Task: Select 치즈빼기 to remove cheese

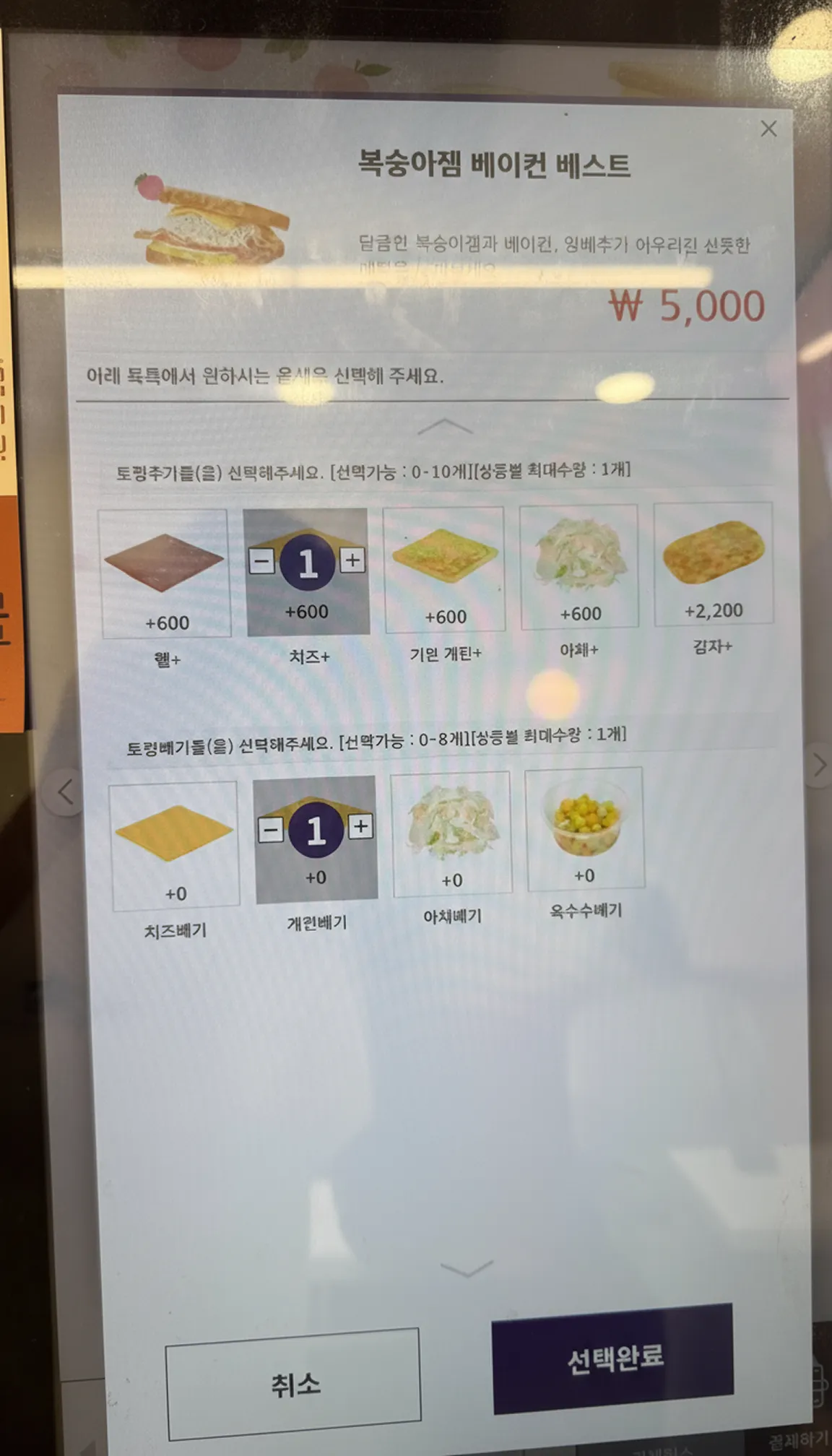Action: coord(174,845)
